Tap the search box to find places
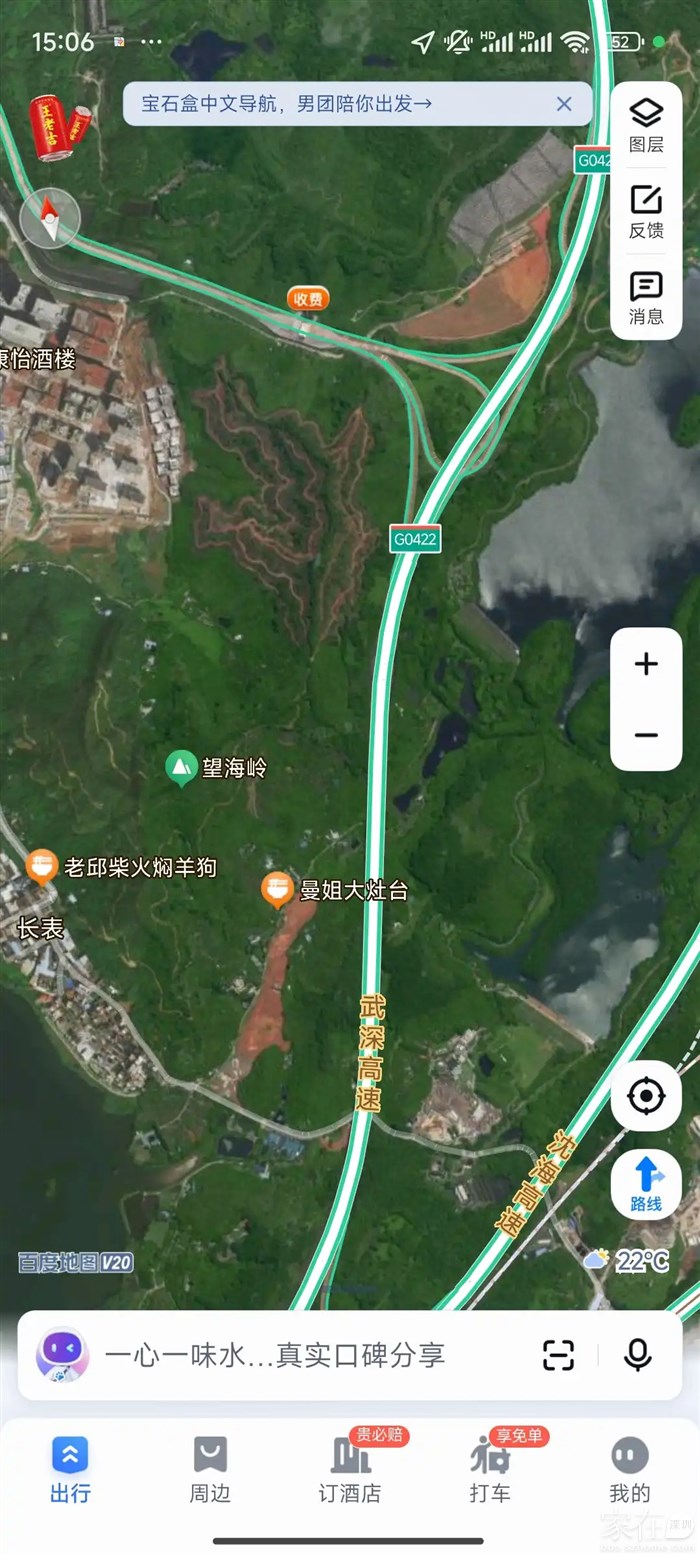The height and width of the screenshot is (1555, 700). (x=290, y=1356)
